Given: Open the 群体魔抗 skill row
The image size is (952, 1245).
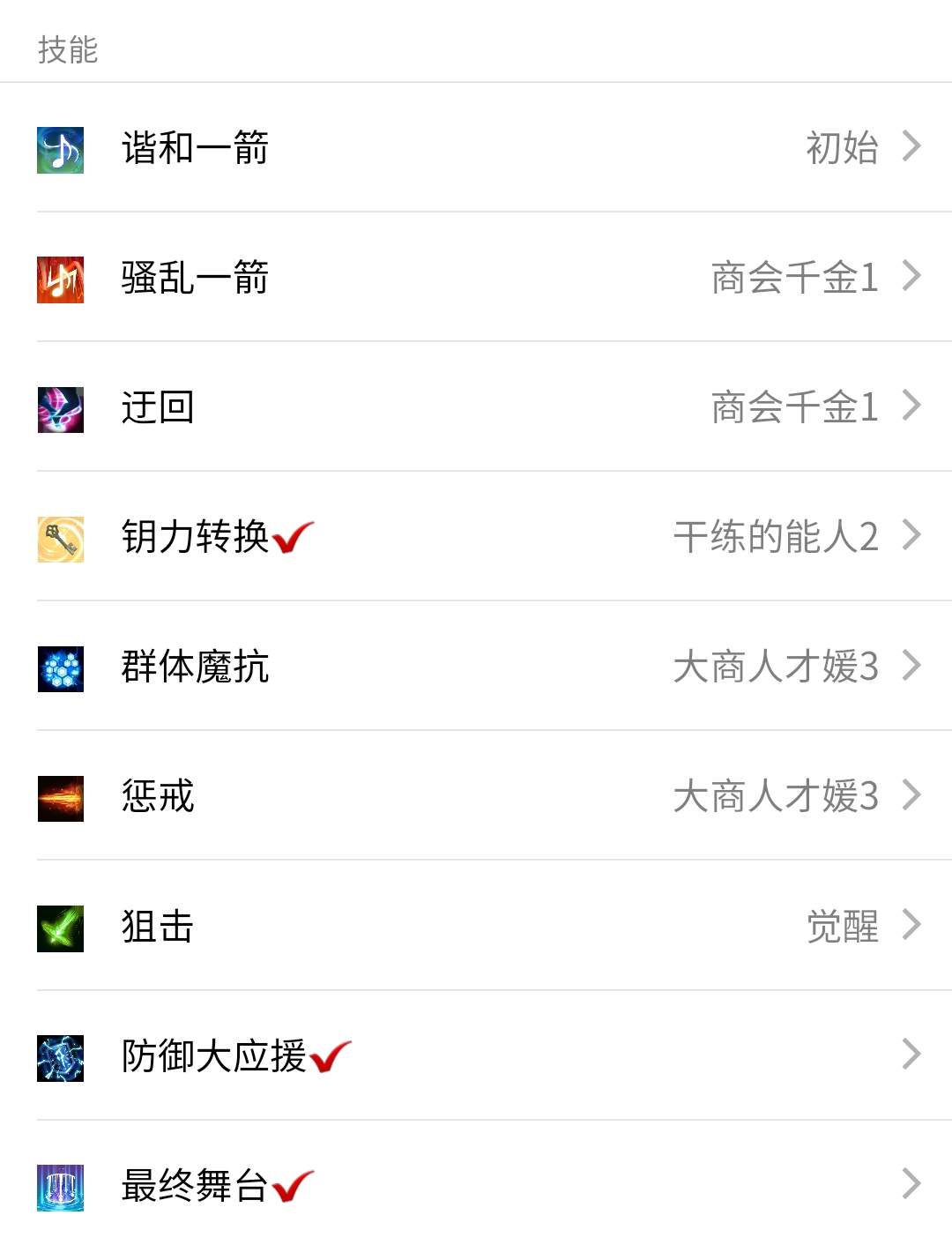Looking at the screenshot, I should click(x=476, y=667).
